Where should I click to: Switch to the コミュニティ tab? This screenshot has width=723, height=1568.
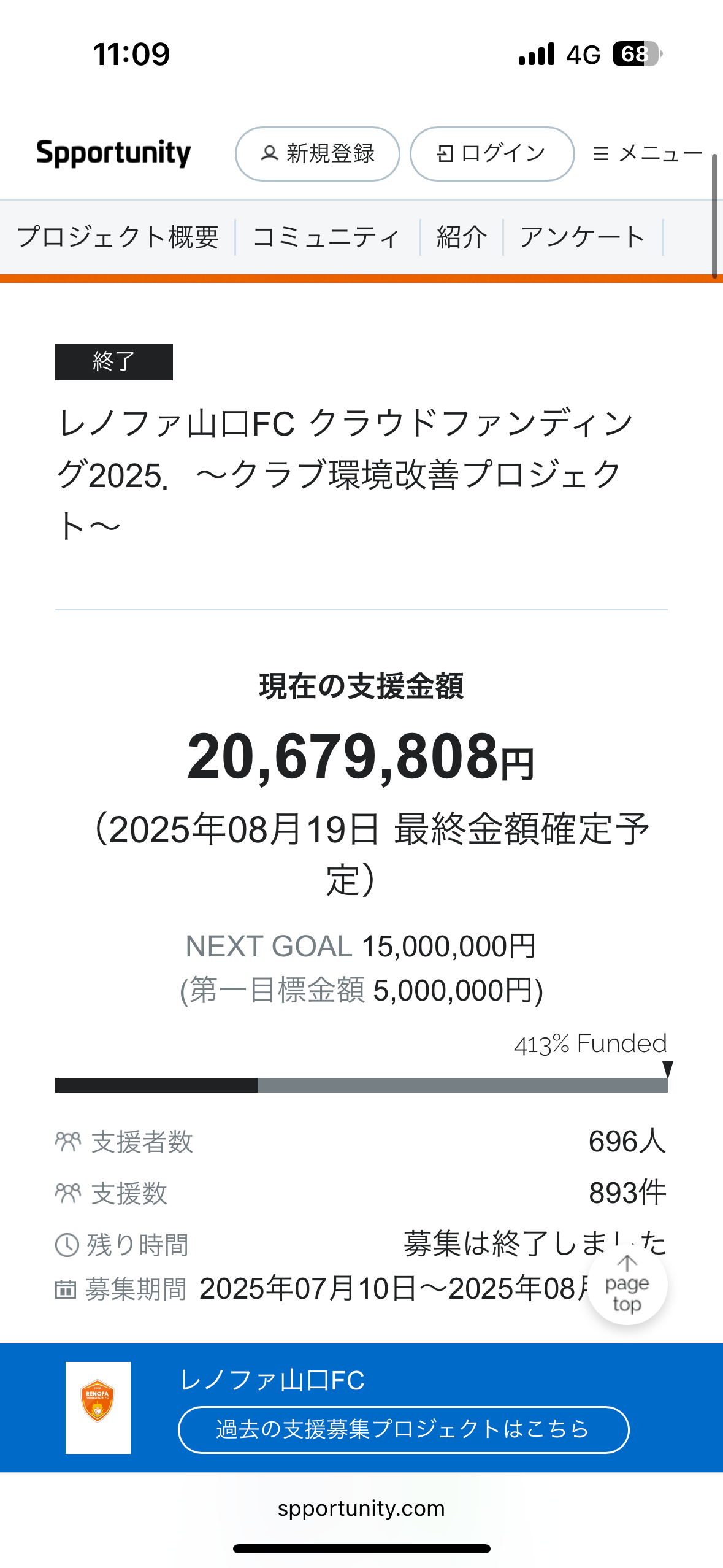(x=327, y=237)
